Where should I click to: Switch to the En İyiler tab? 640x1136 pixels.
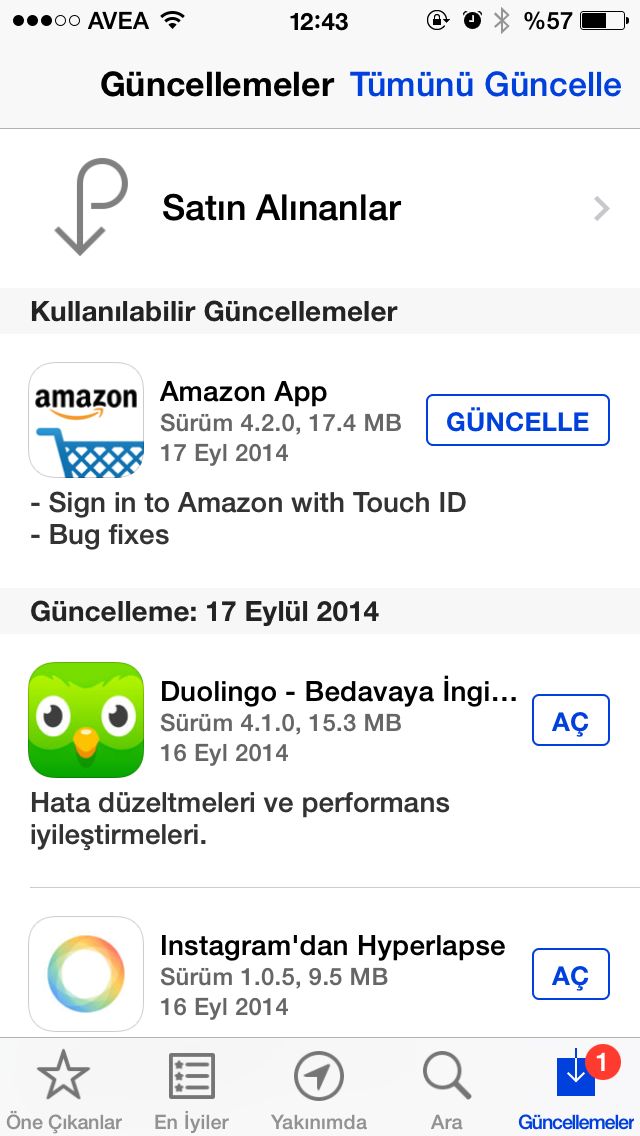pos(191,1092)
